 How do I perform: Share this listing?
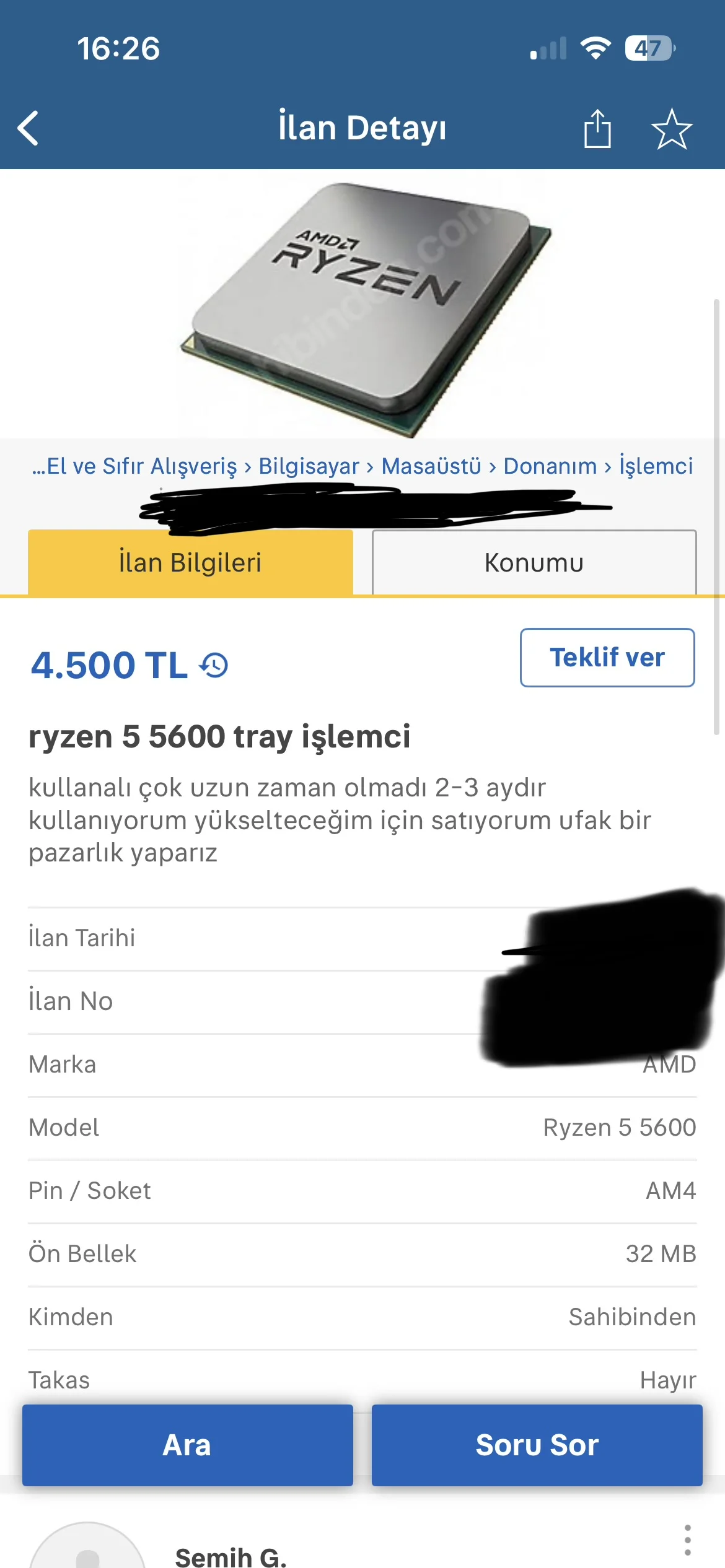(597, 129)
